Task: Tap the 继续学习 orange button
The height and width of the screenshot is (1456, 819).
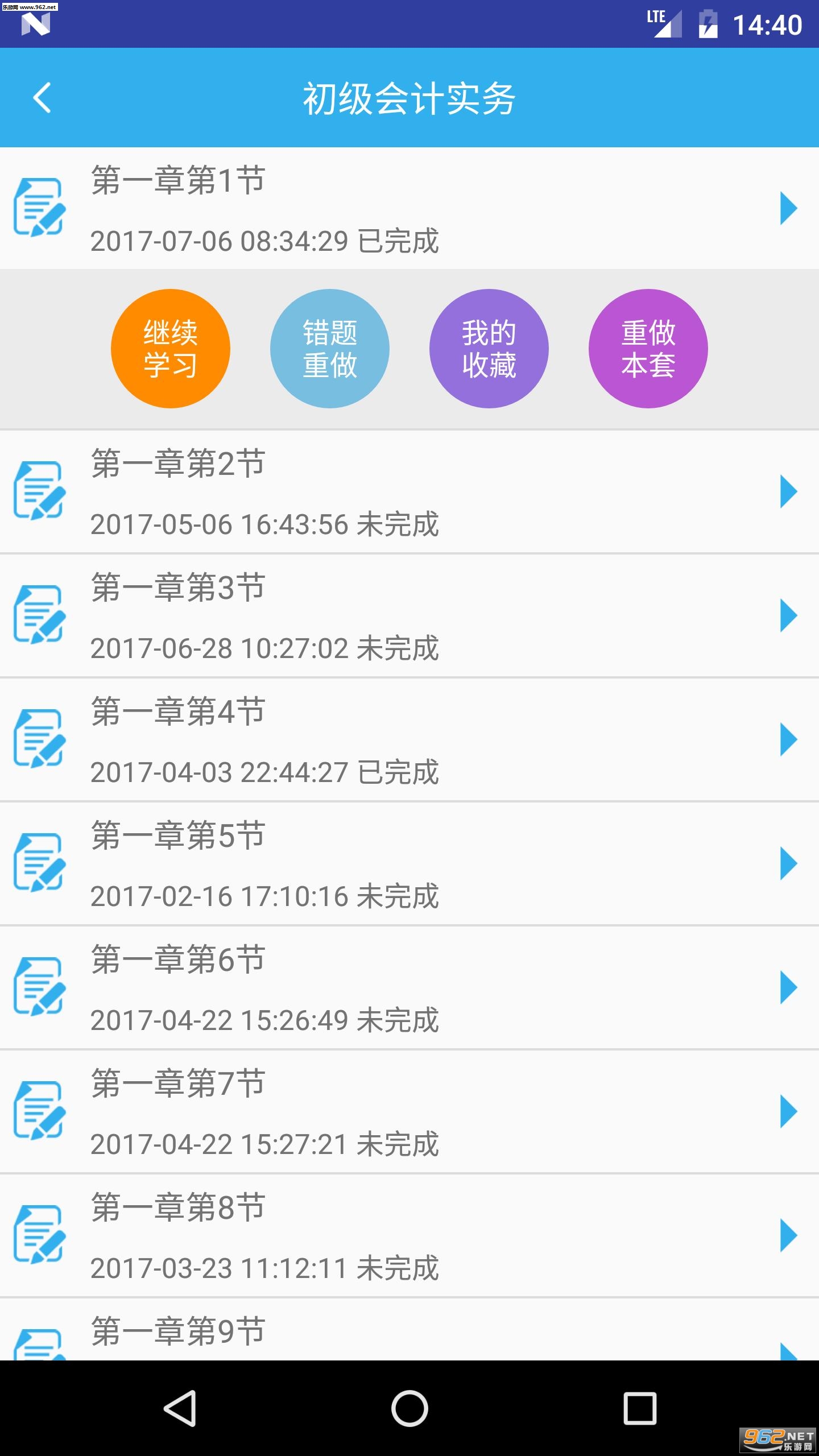Action: coord(171,349)
